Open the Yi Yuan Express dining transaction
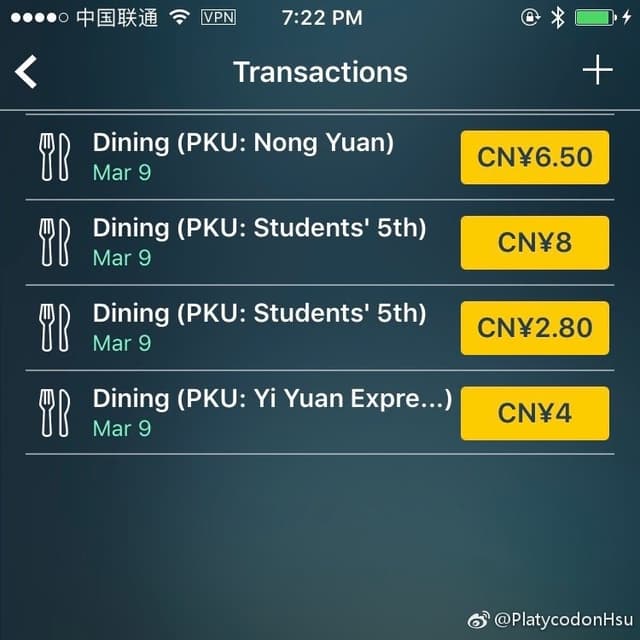The width and height of the screenshot is (640, 640). pos(272,412)
